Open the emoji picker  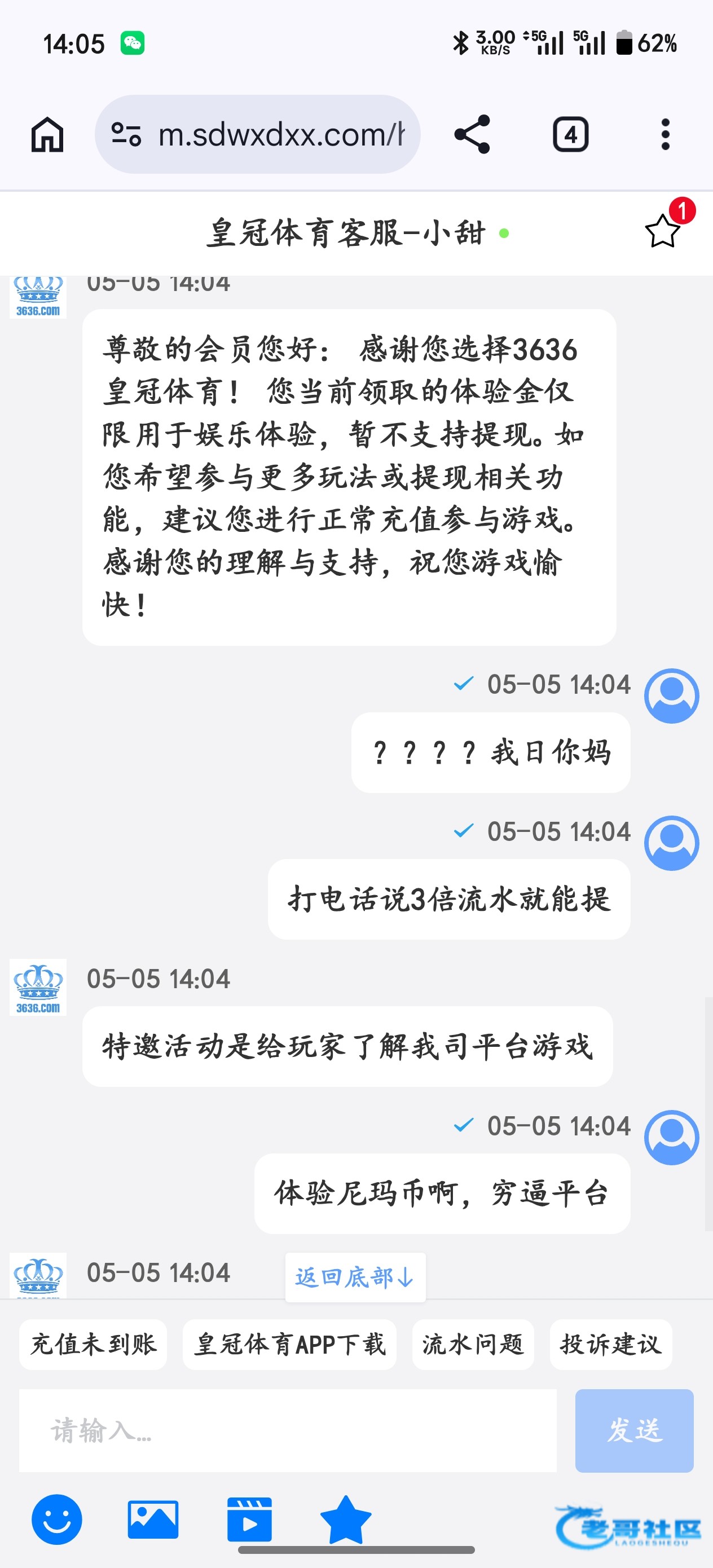(56, 1519)
